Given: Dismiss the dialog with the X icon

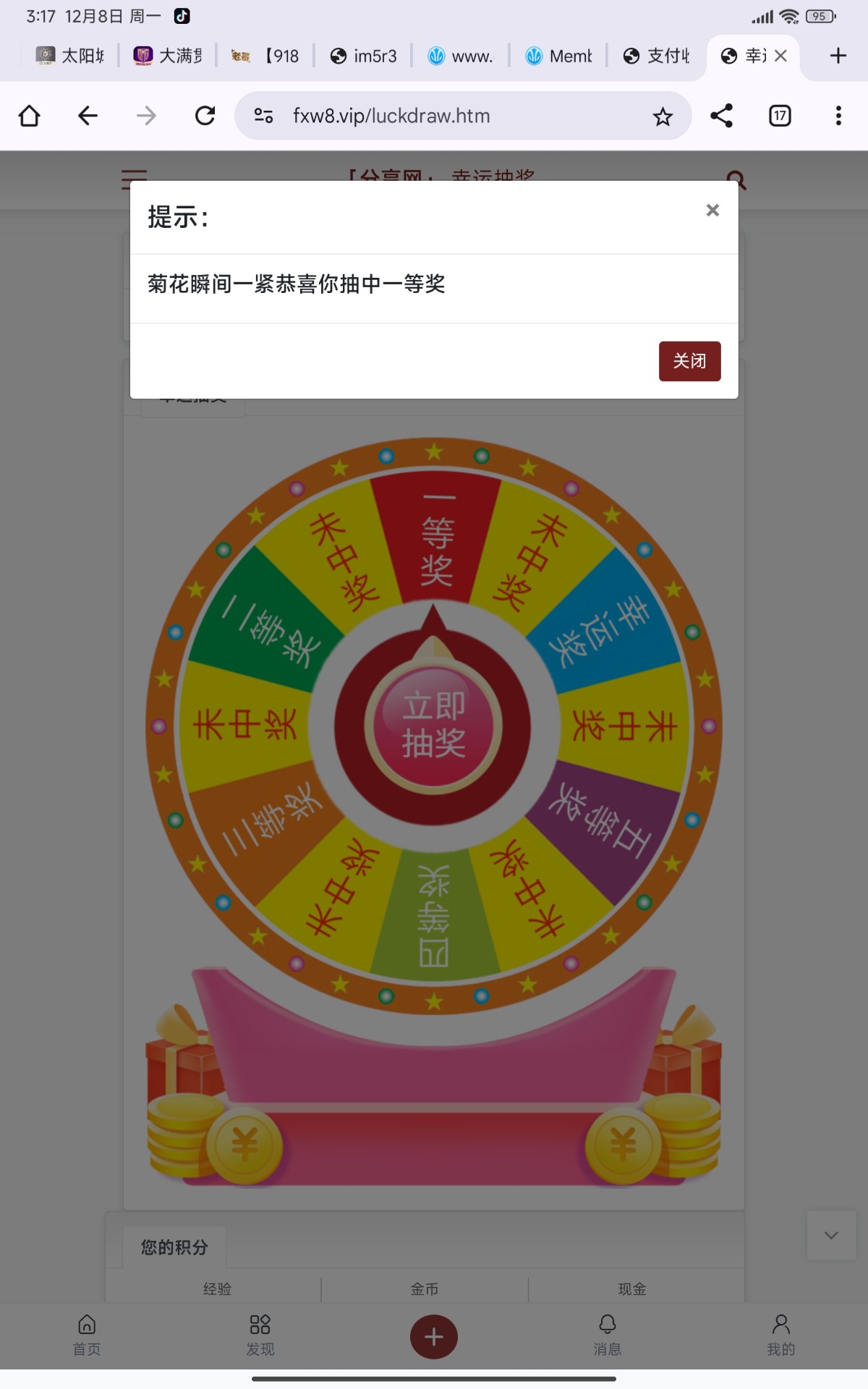Looking at the screenshot, I should click(x=712, y=211).
